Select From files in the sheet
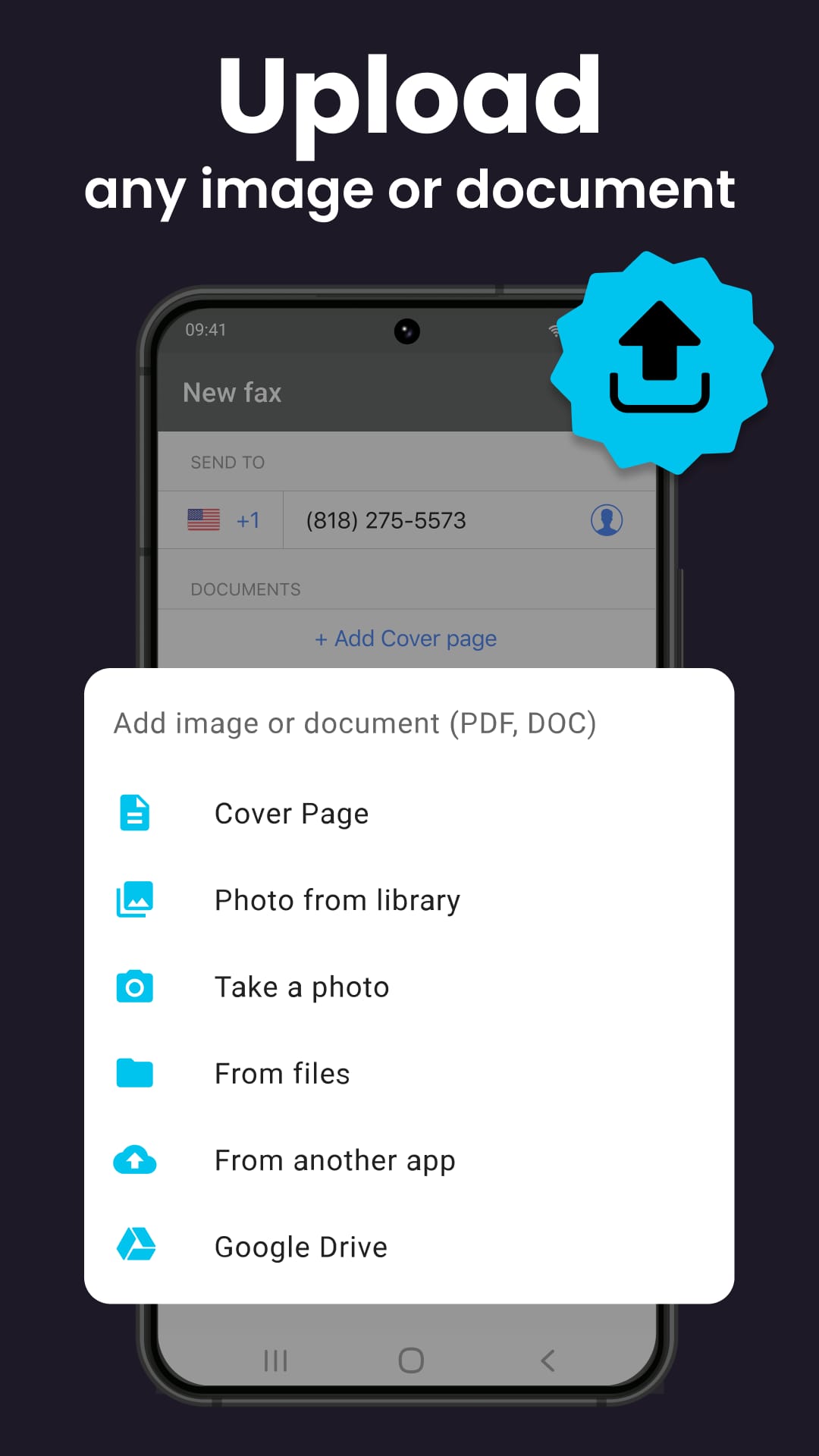This screenshot has height=1456, width=819. pyautogui.click(x=281, y=1072)
